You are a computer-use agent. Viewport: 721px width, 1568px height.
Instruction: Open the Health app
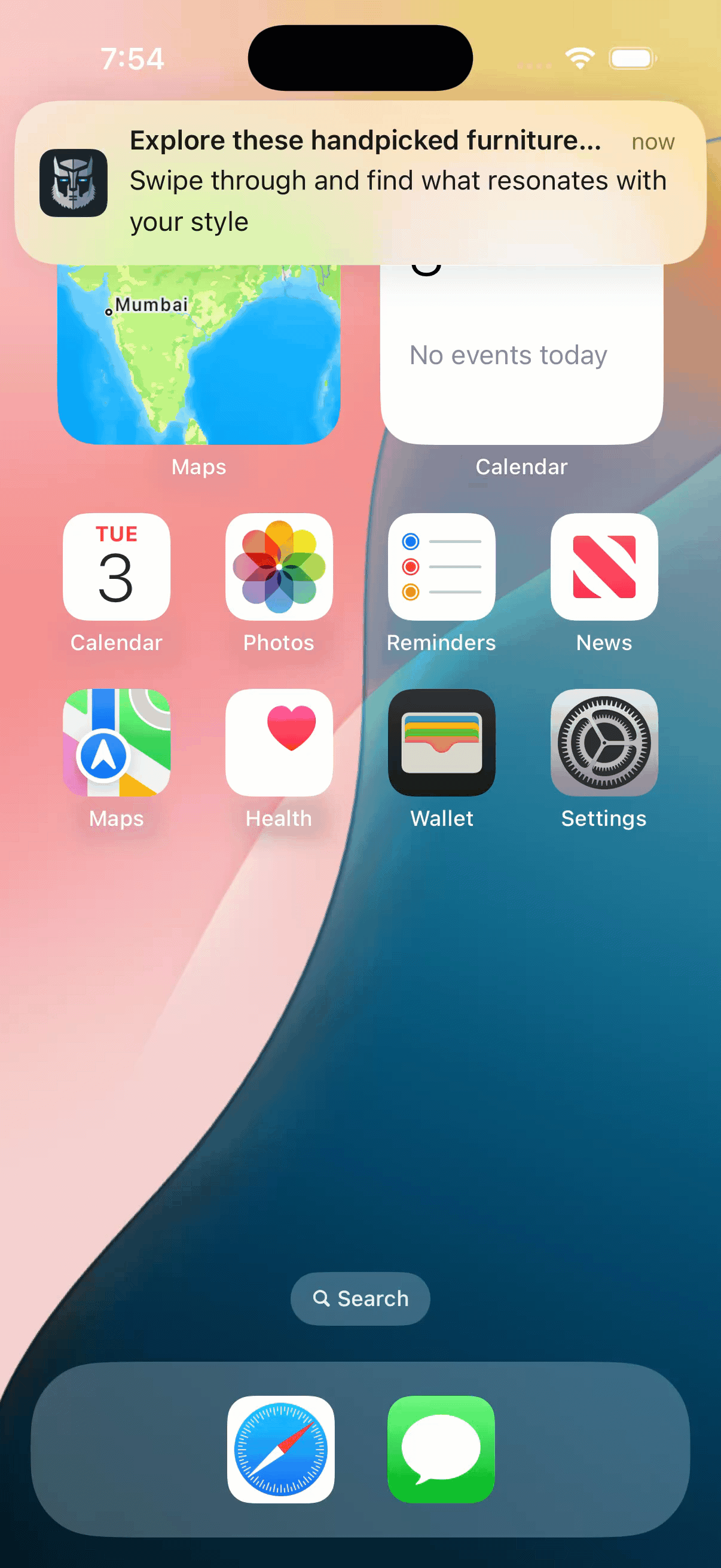279,742
